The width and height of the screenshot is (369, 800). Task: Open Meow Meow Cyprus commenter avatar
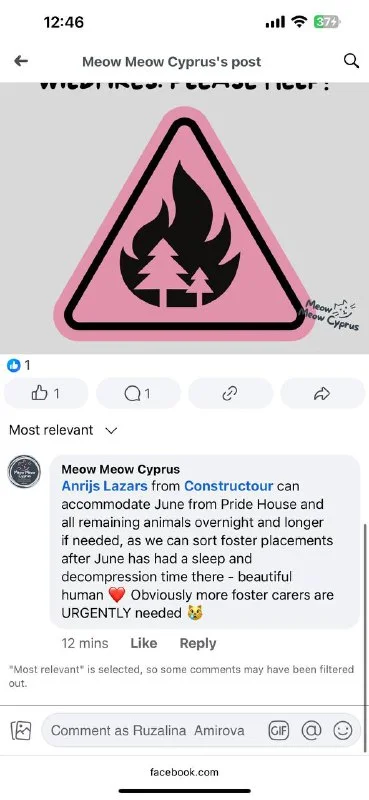tap(24, 471)
